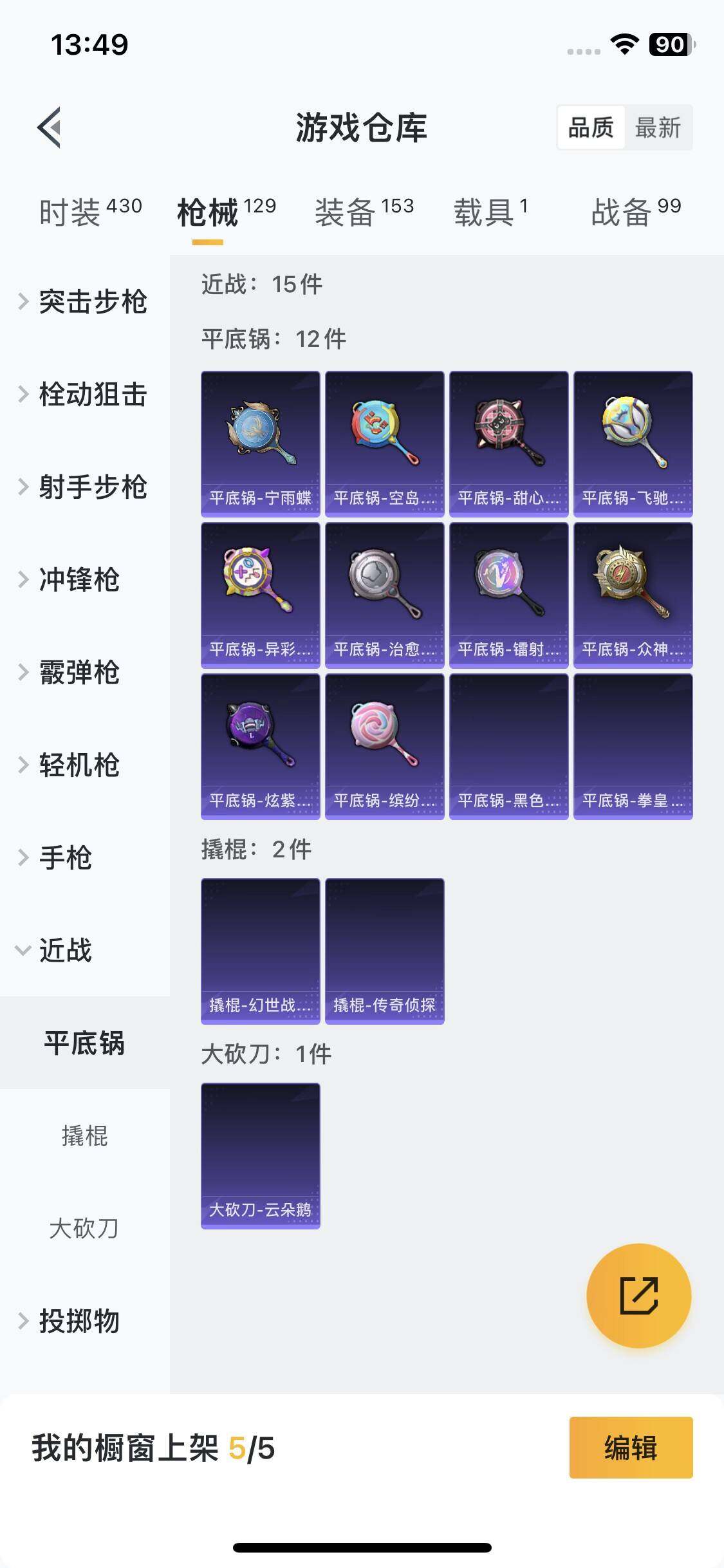View the 撬棍-传奇侦探 item
This screenshot has height=1568, width=724.
point(384,951)
